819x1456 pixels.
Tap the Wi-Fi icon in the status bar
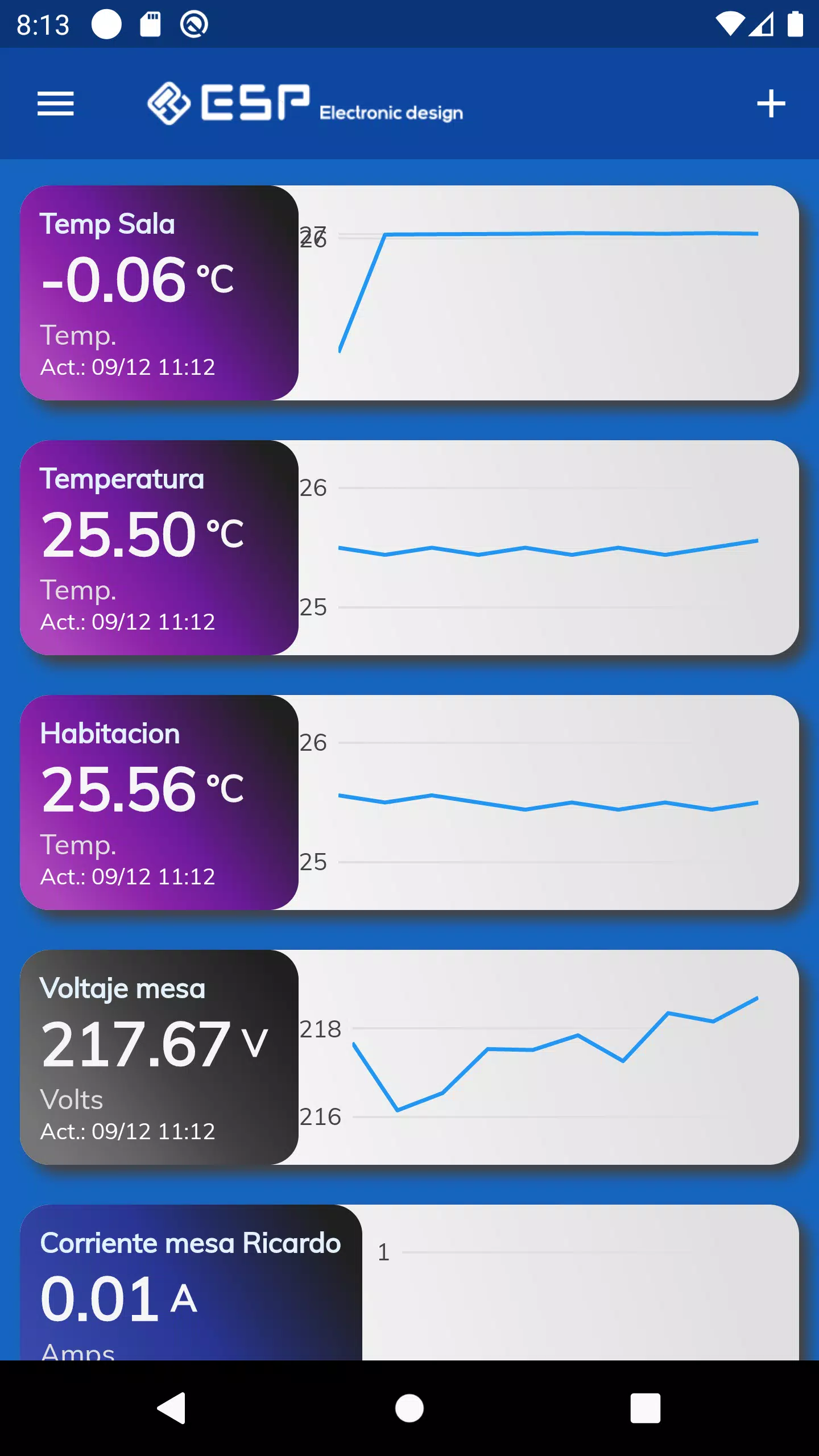coord(733,24)
